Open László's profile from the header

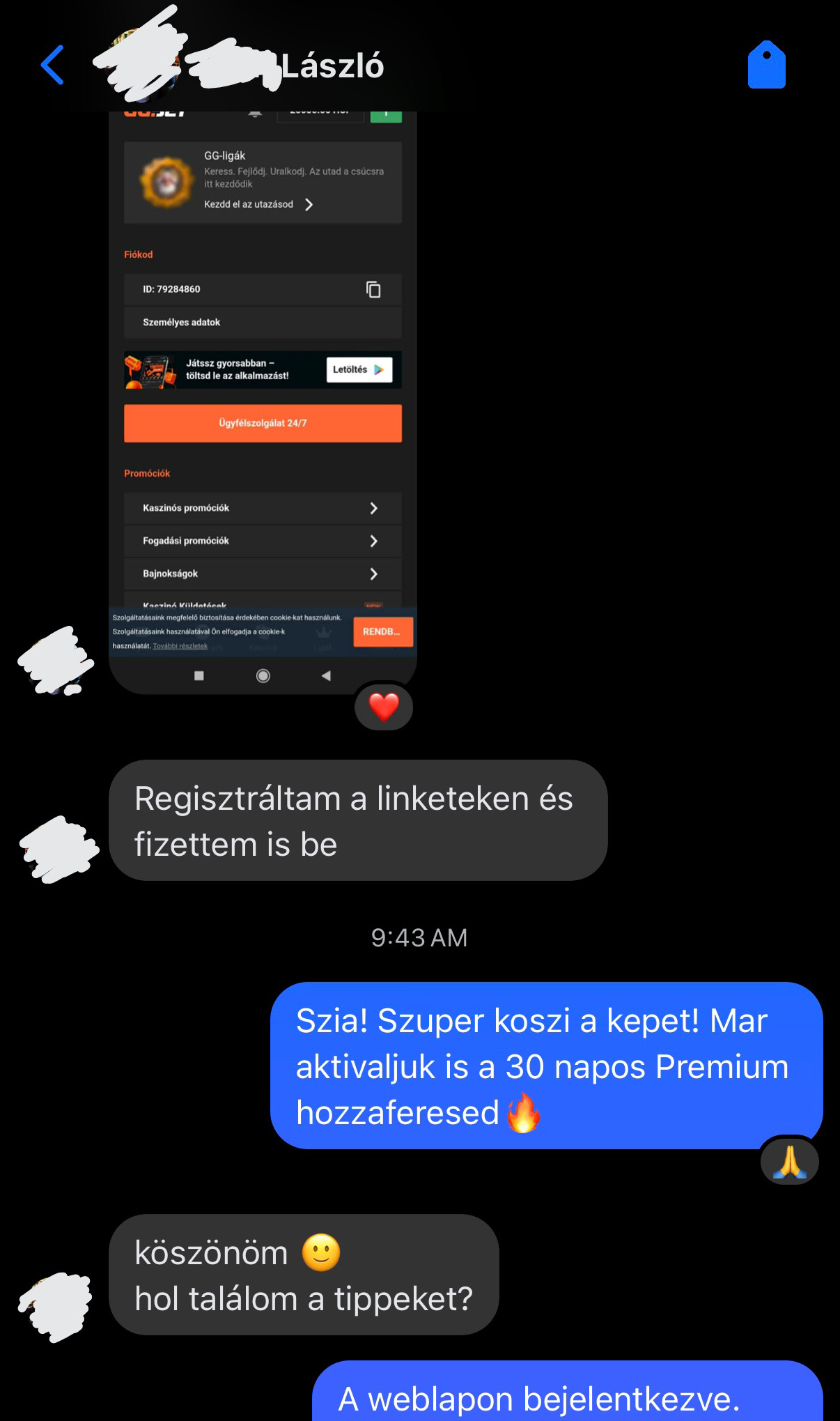(332, 67)
